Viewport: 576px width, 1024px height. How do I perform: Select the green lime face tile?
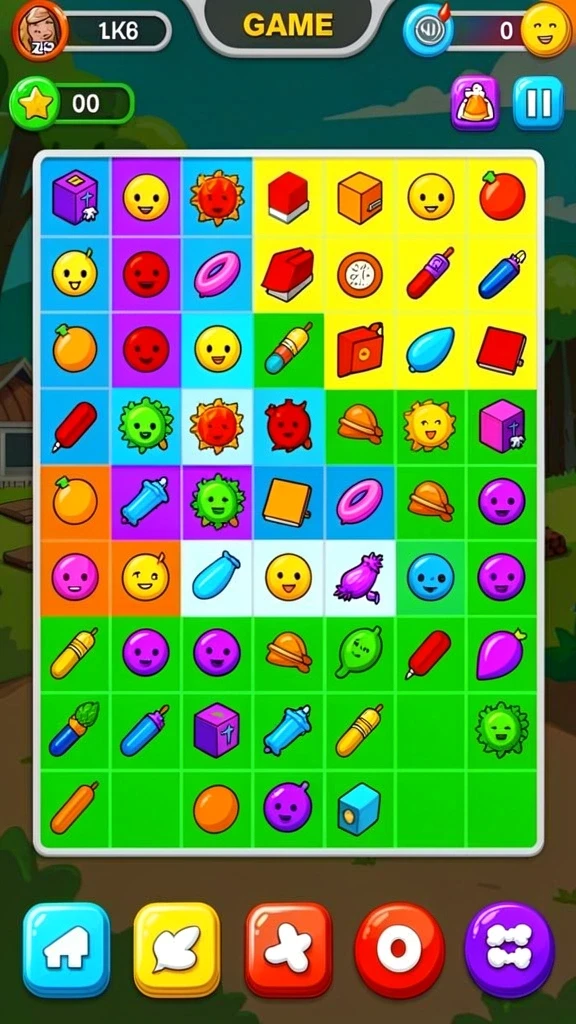[x=359, y=651]
